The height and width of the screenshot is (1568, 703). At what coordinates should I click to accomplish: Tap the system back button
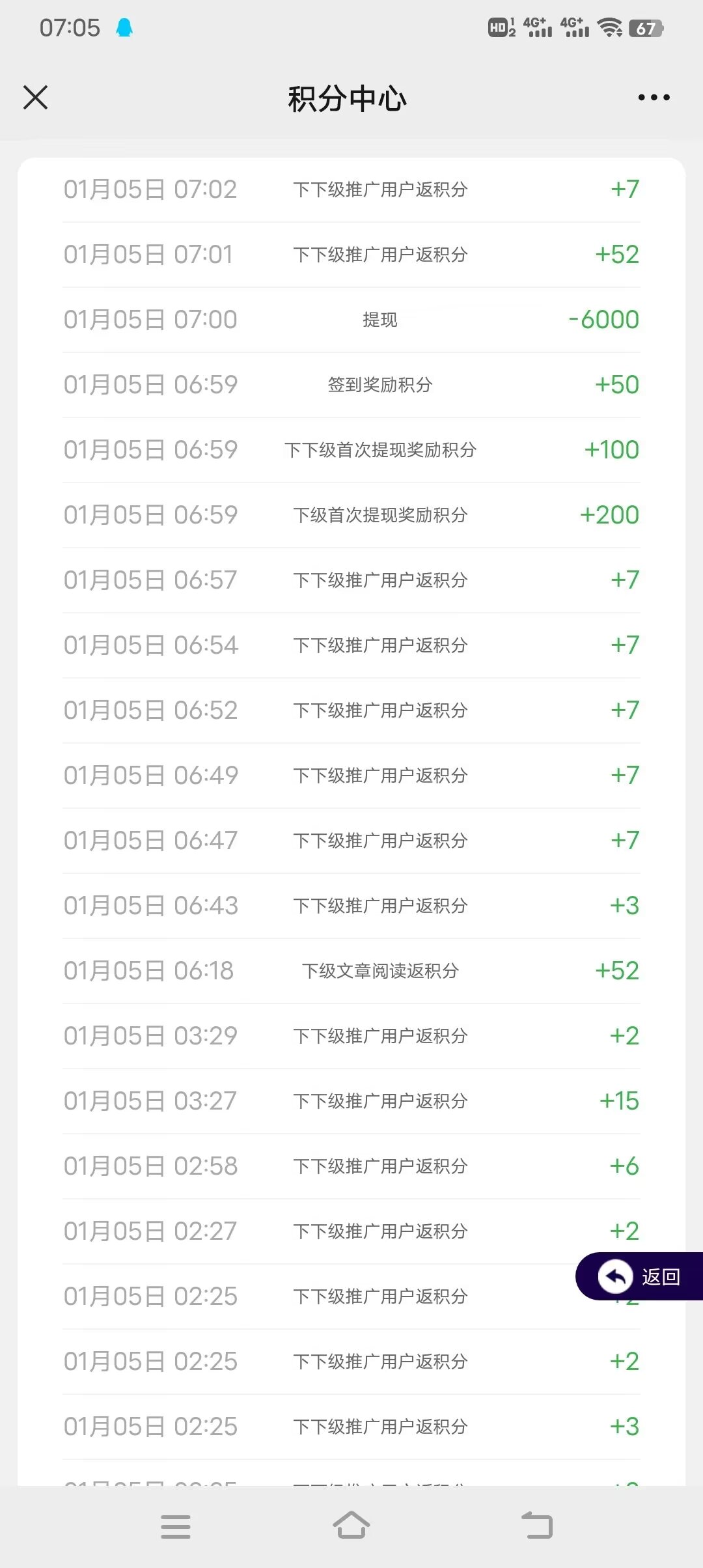coord(538,1525)
